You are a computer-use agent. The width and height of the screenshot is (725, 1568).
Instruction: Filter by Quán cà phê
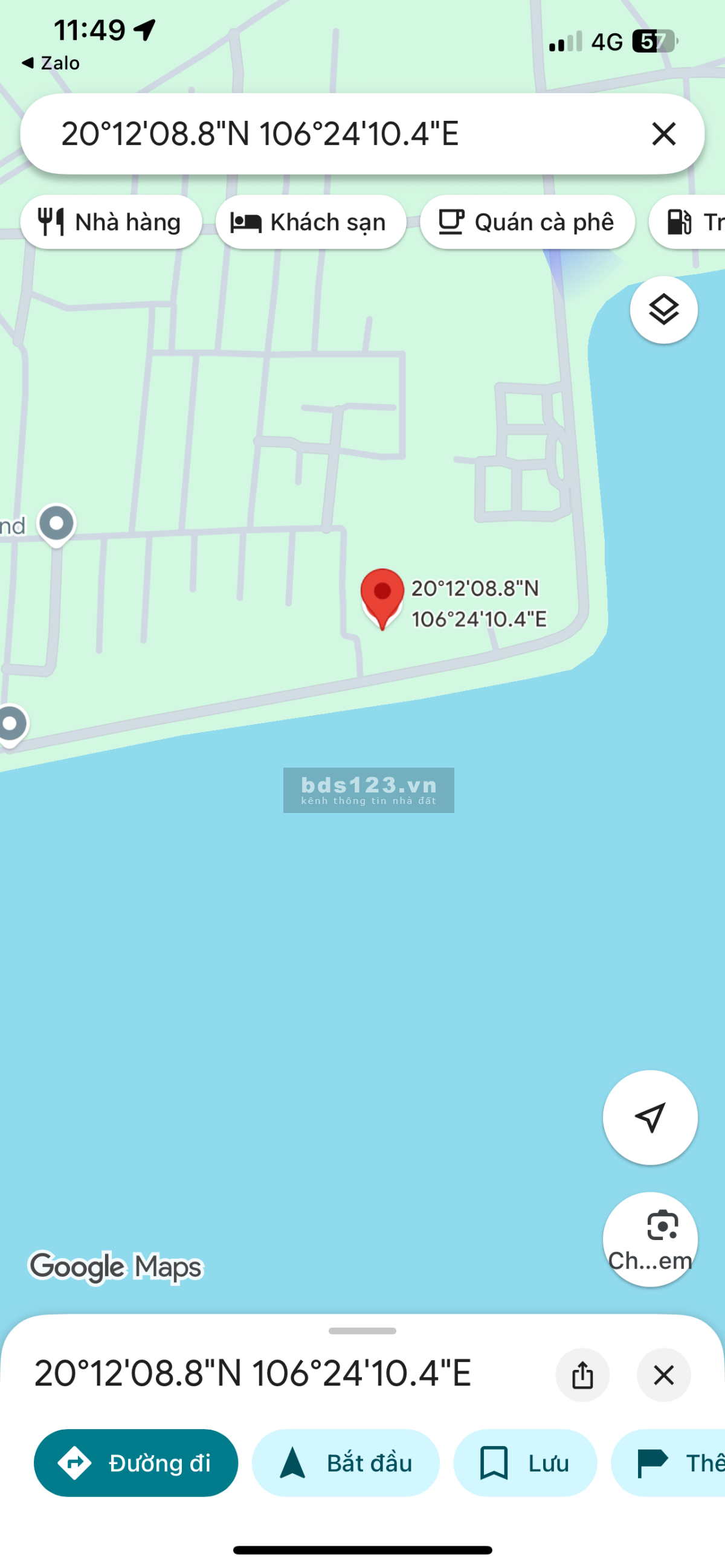[527, 222]
